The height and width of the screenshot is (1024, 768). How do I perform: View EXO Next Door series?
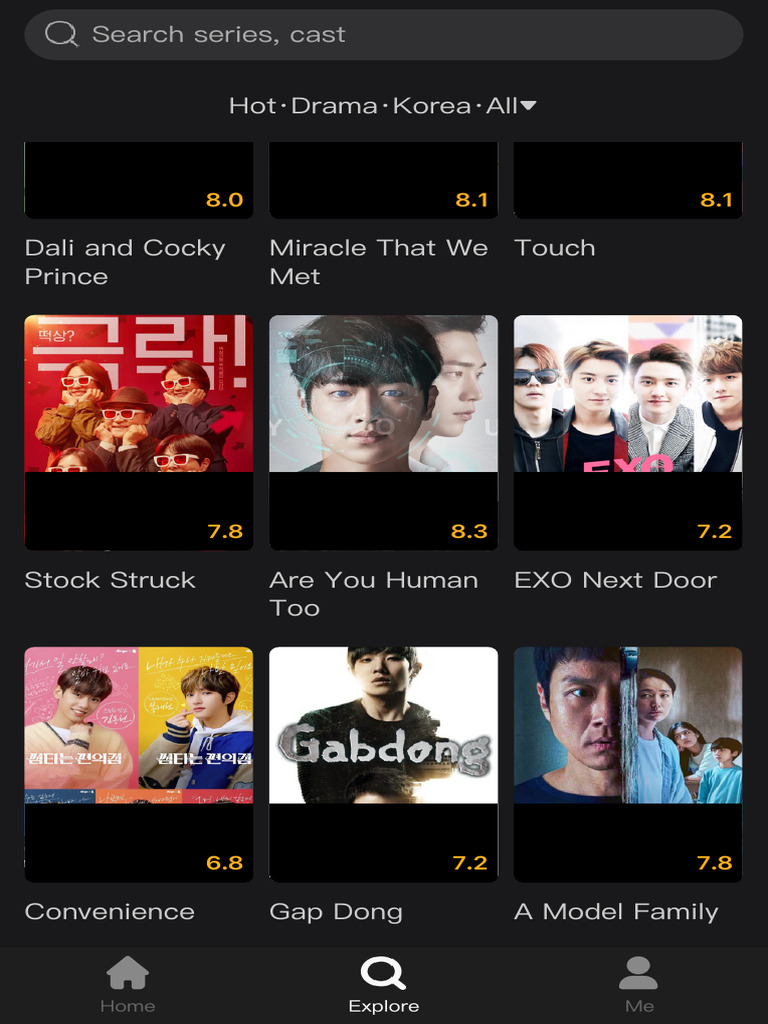click(628, 432)
